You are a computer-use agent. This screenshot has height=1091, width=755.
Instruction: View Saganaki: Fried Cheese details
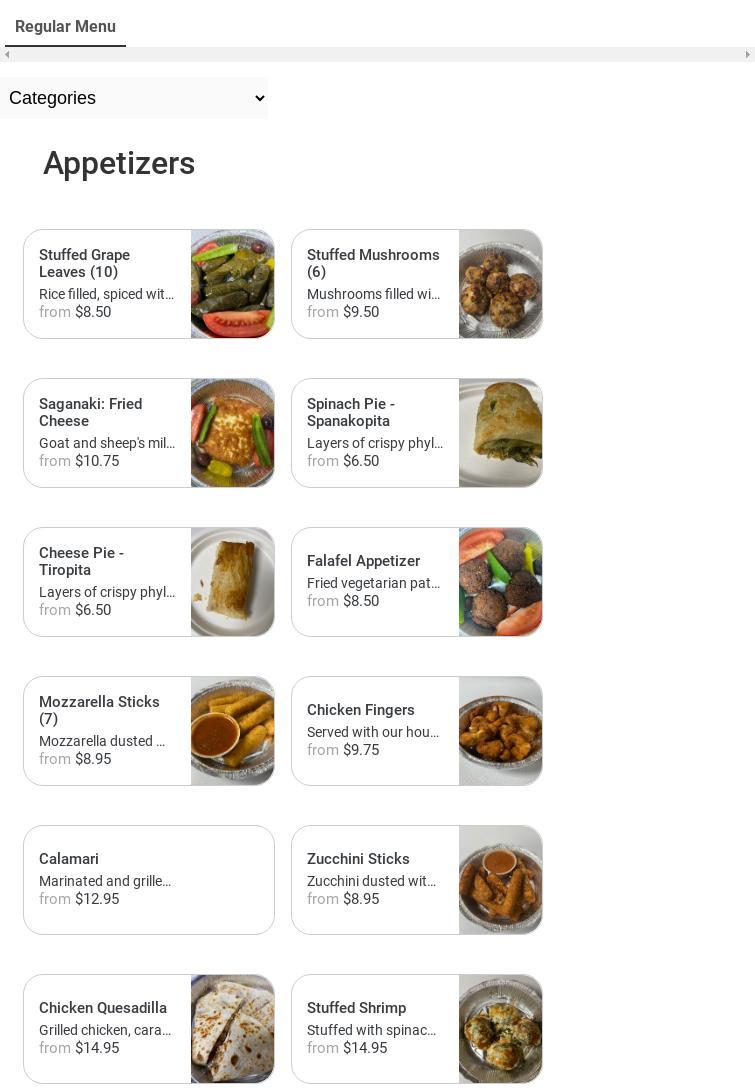[x=149, y=433]
